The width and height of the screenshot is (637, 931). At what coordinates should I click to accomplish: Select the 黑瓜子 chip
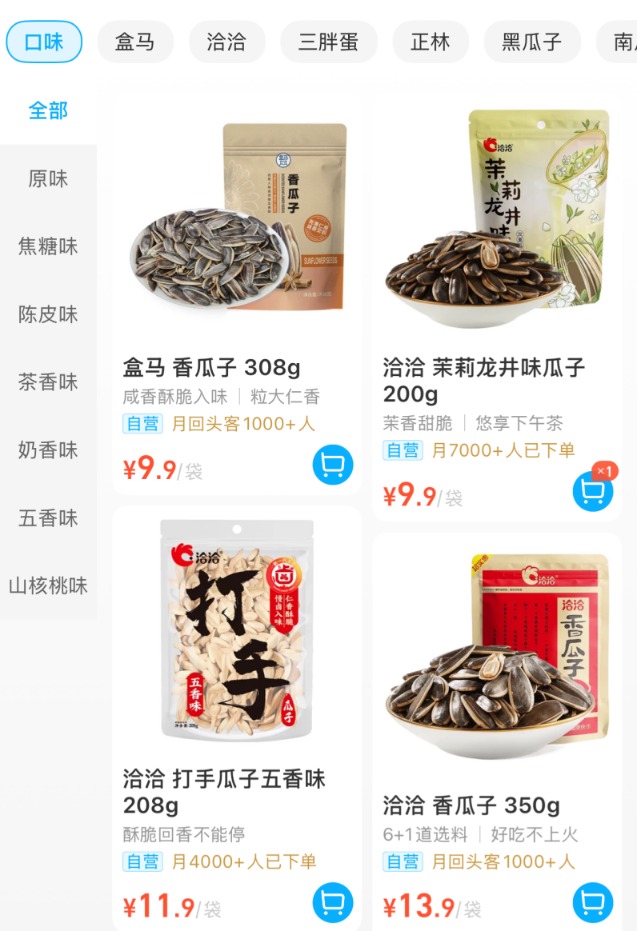pos(531,42)
